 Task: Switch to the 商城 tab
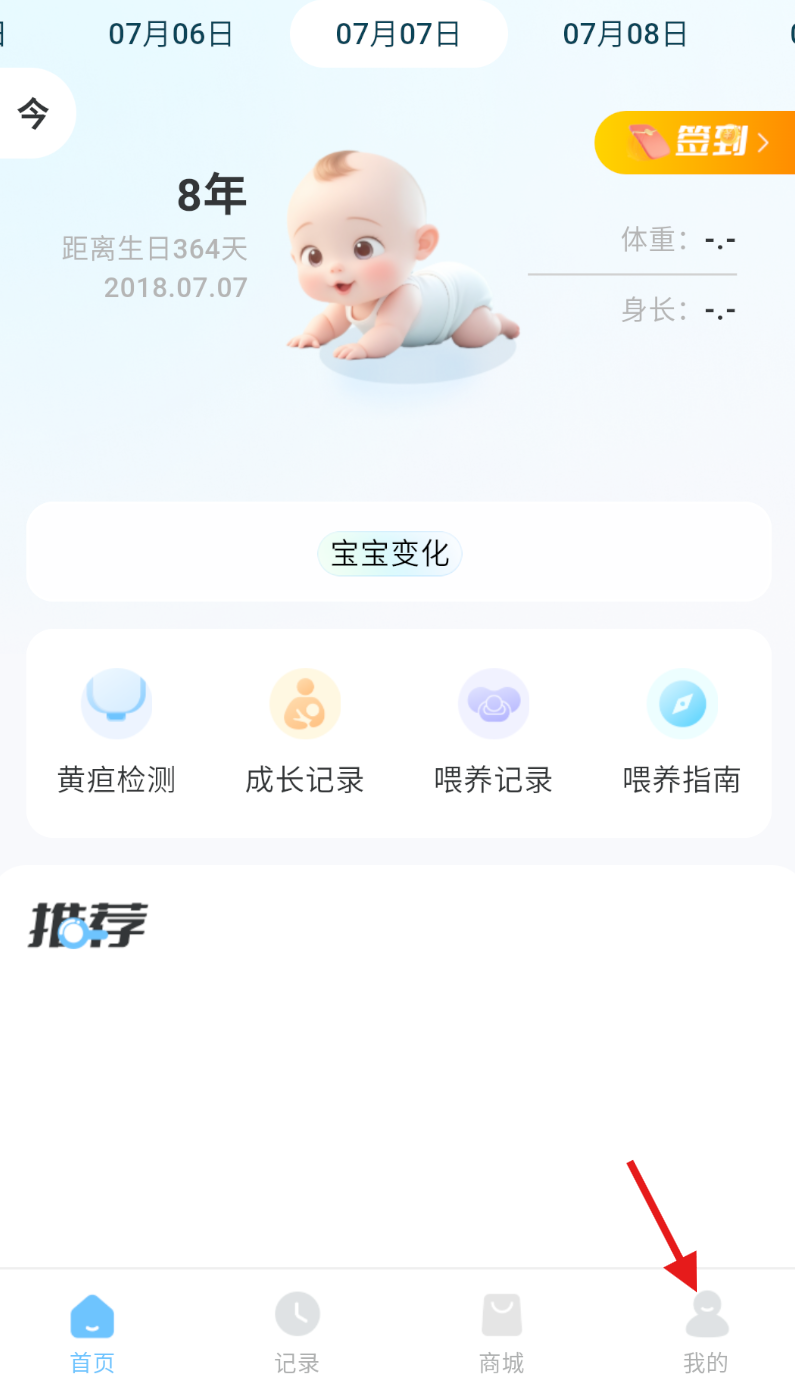[x=501, y=1331]
